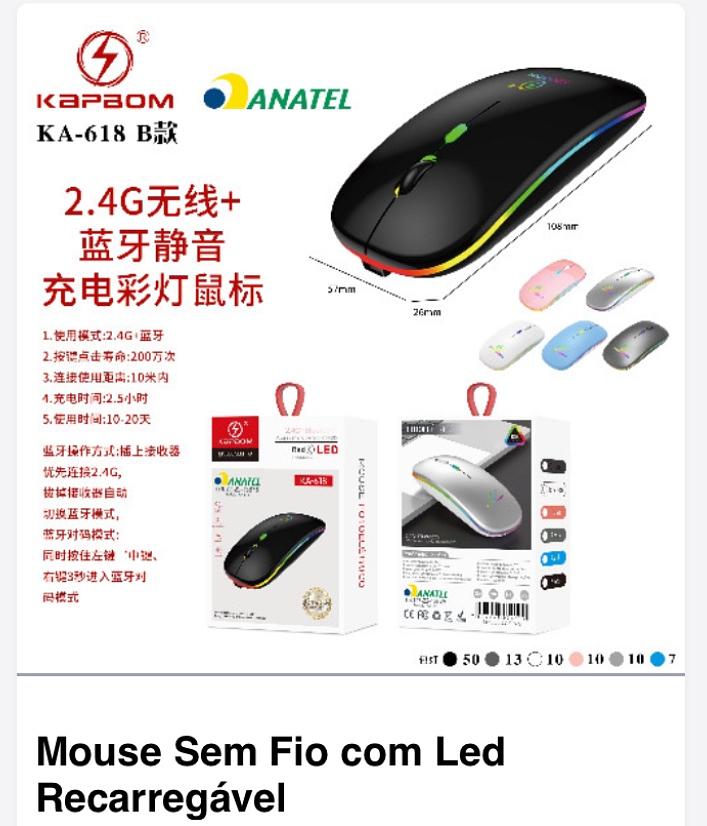Open the Mouse Sem Fio product image

[x=352, y=340]
